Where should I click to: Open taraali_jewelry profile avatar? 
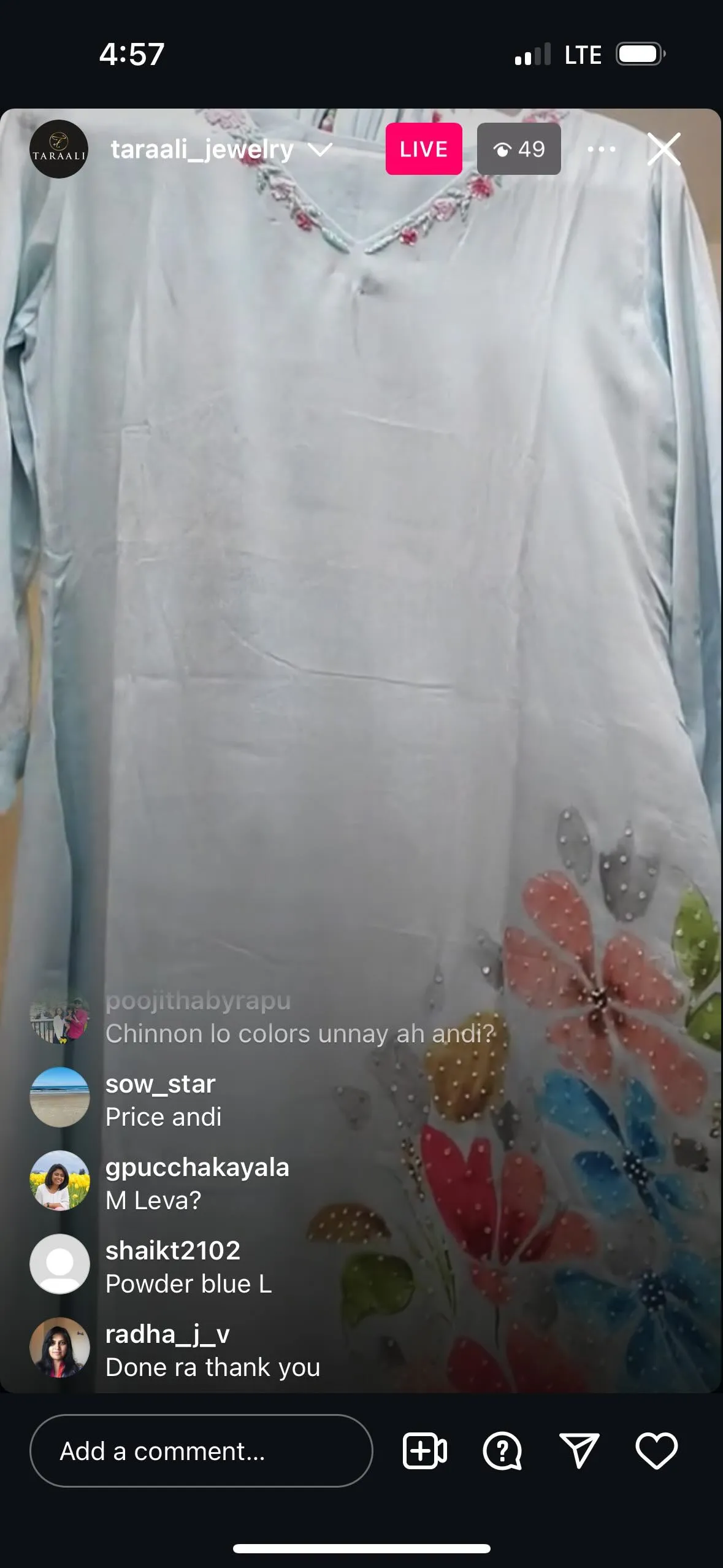pos(59,149)
